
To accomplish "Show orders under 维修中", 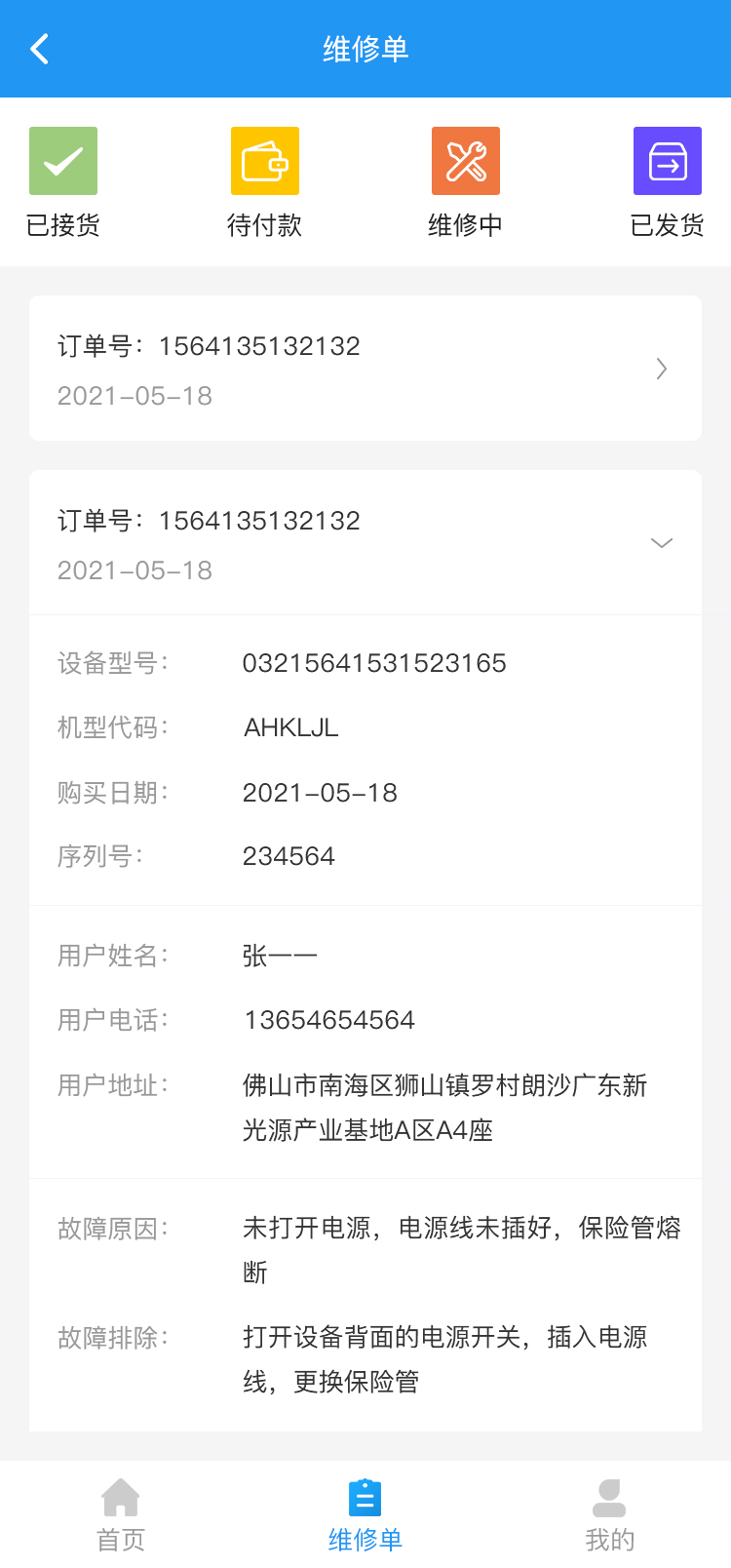I will click(466, 182).
